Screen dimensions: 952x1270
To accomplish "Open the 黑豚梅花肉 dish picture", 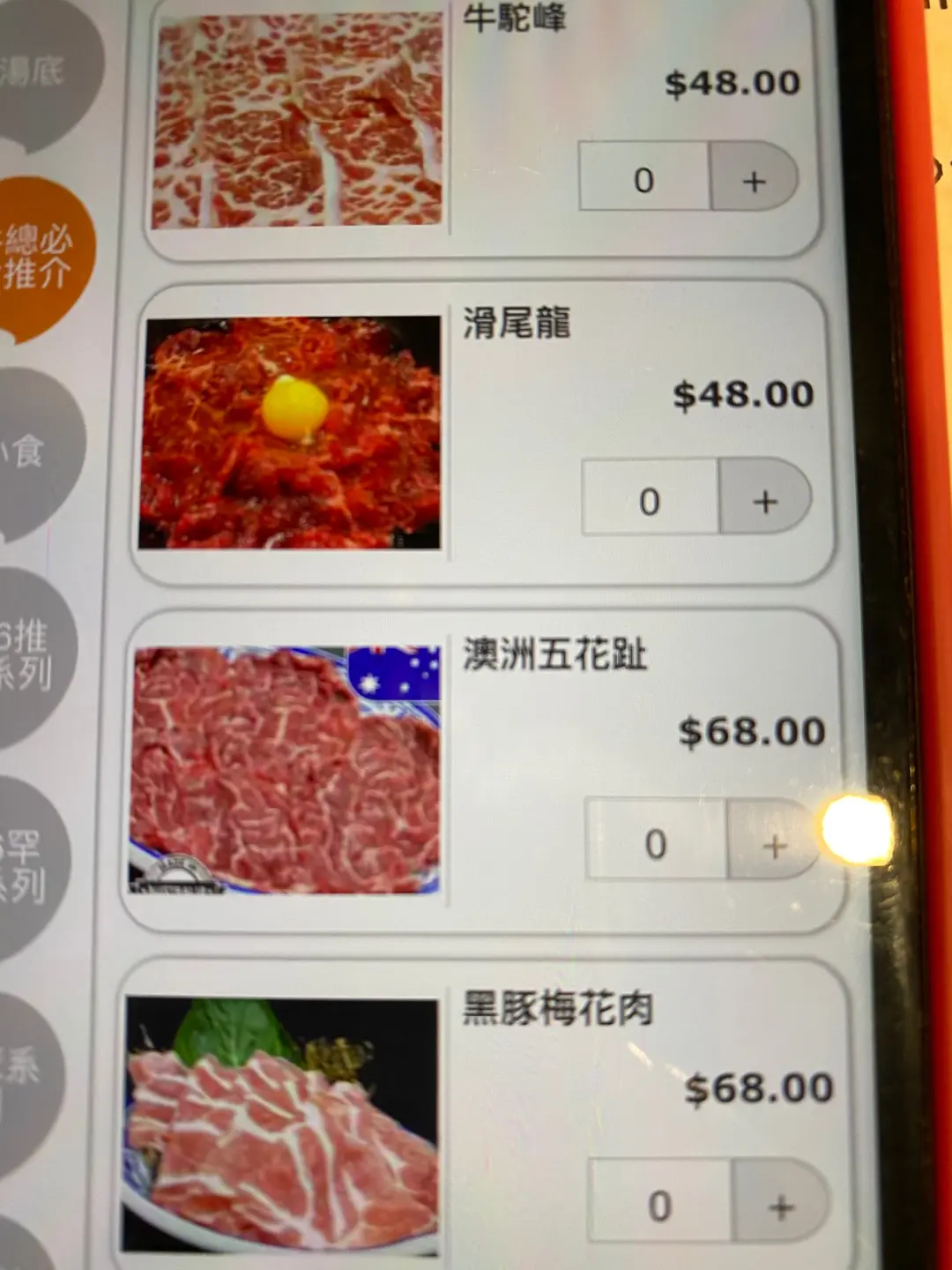I will (280, 1124).
